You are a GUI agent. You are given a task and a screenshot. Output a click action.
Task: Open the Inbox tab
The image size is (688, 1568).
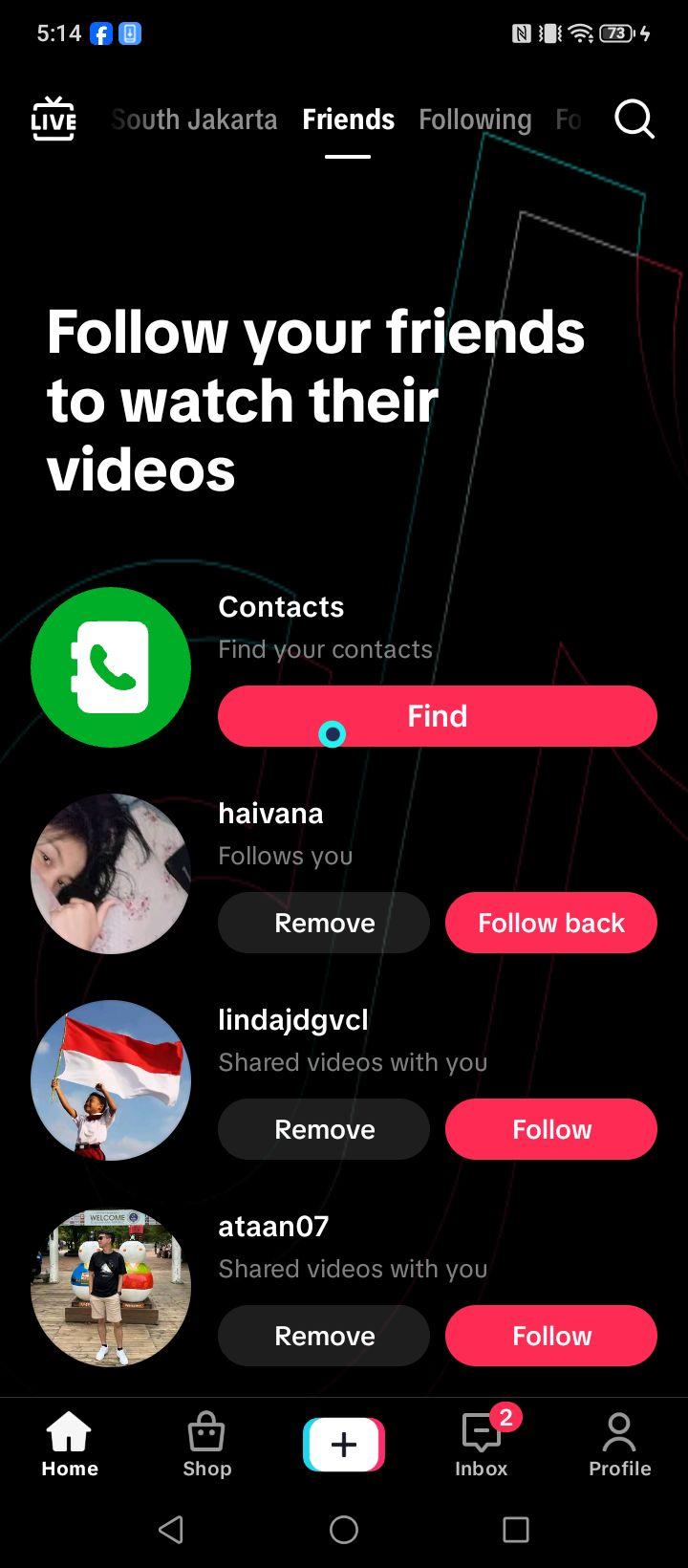coord(482,1445)
